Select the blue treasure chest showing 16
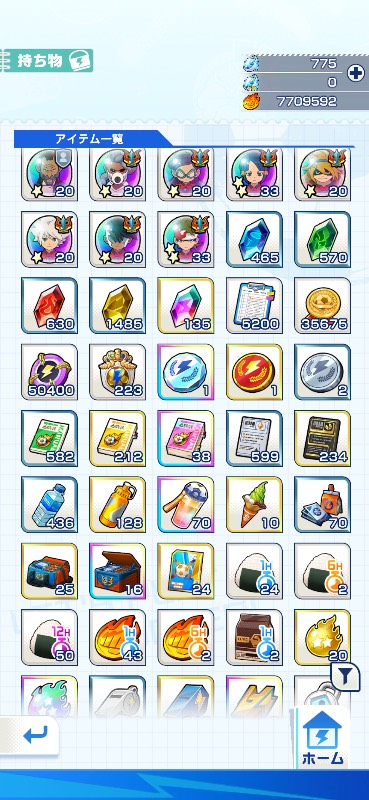Viewport: 369px width, 800px height. coord(117,571)
